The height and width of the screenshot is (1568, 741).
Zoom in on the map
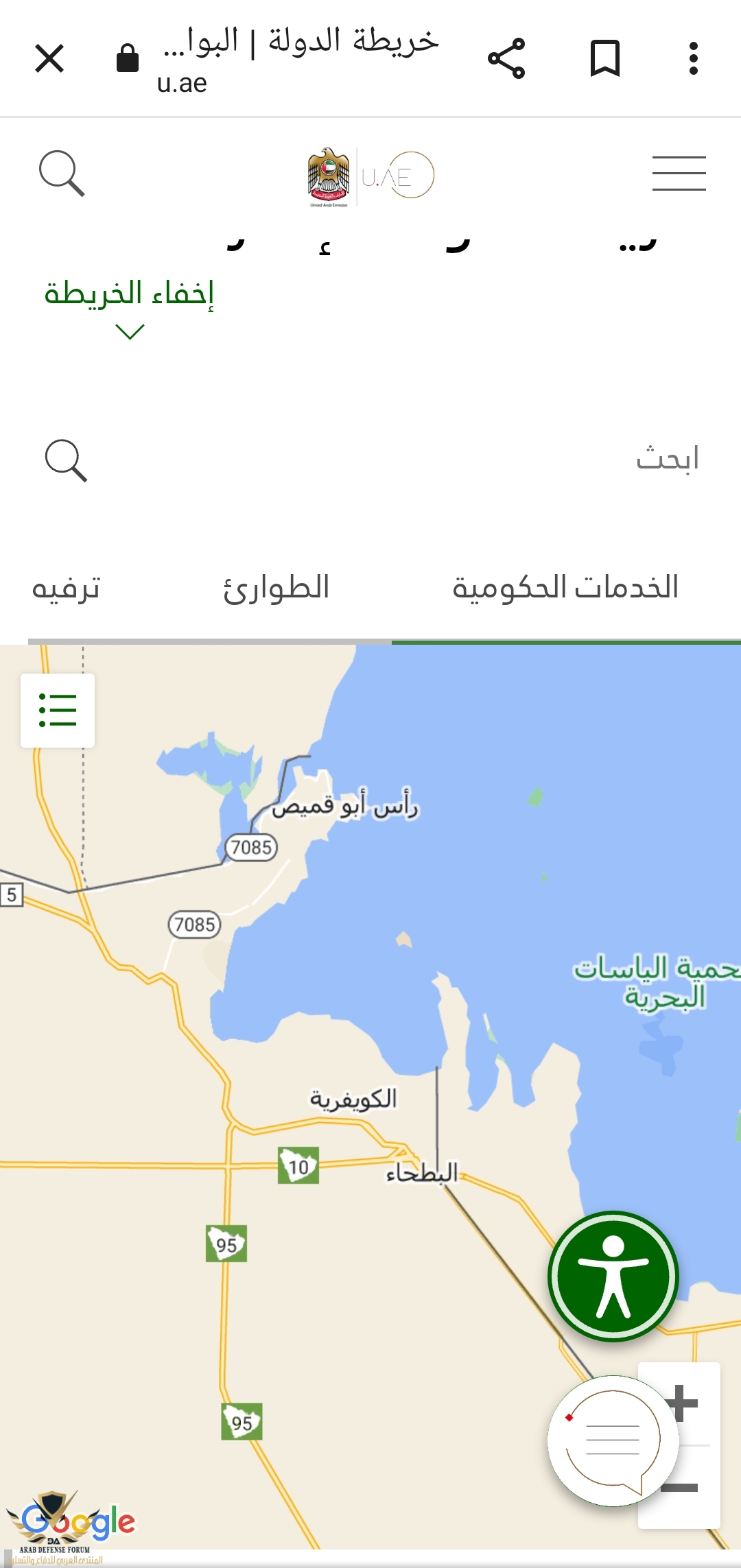coord(693,1403)
